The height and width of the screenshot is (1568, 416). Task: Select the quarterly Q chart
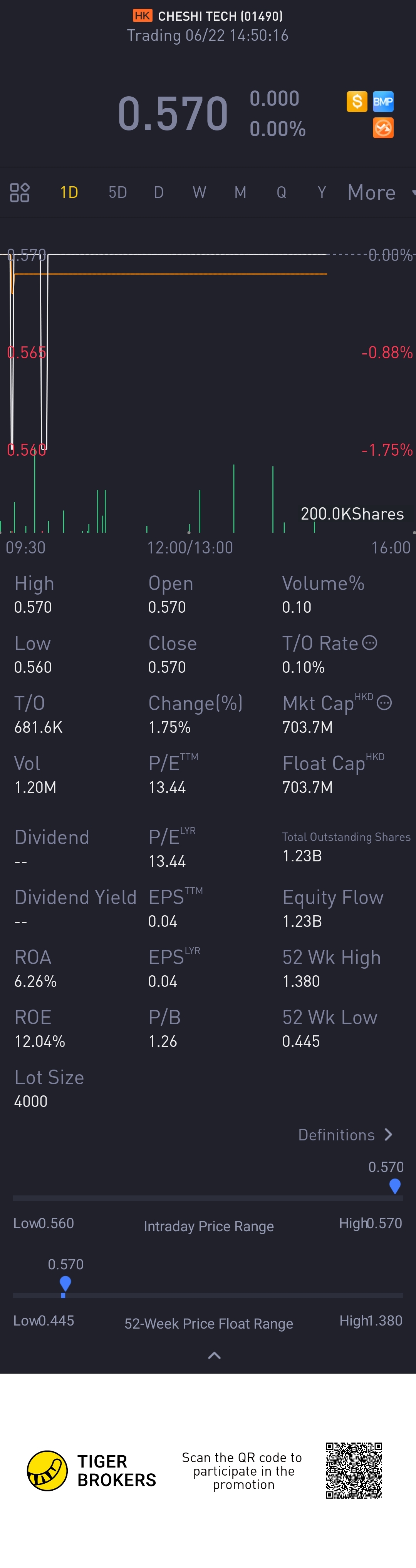tap(282, 192)
